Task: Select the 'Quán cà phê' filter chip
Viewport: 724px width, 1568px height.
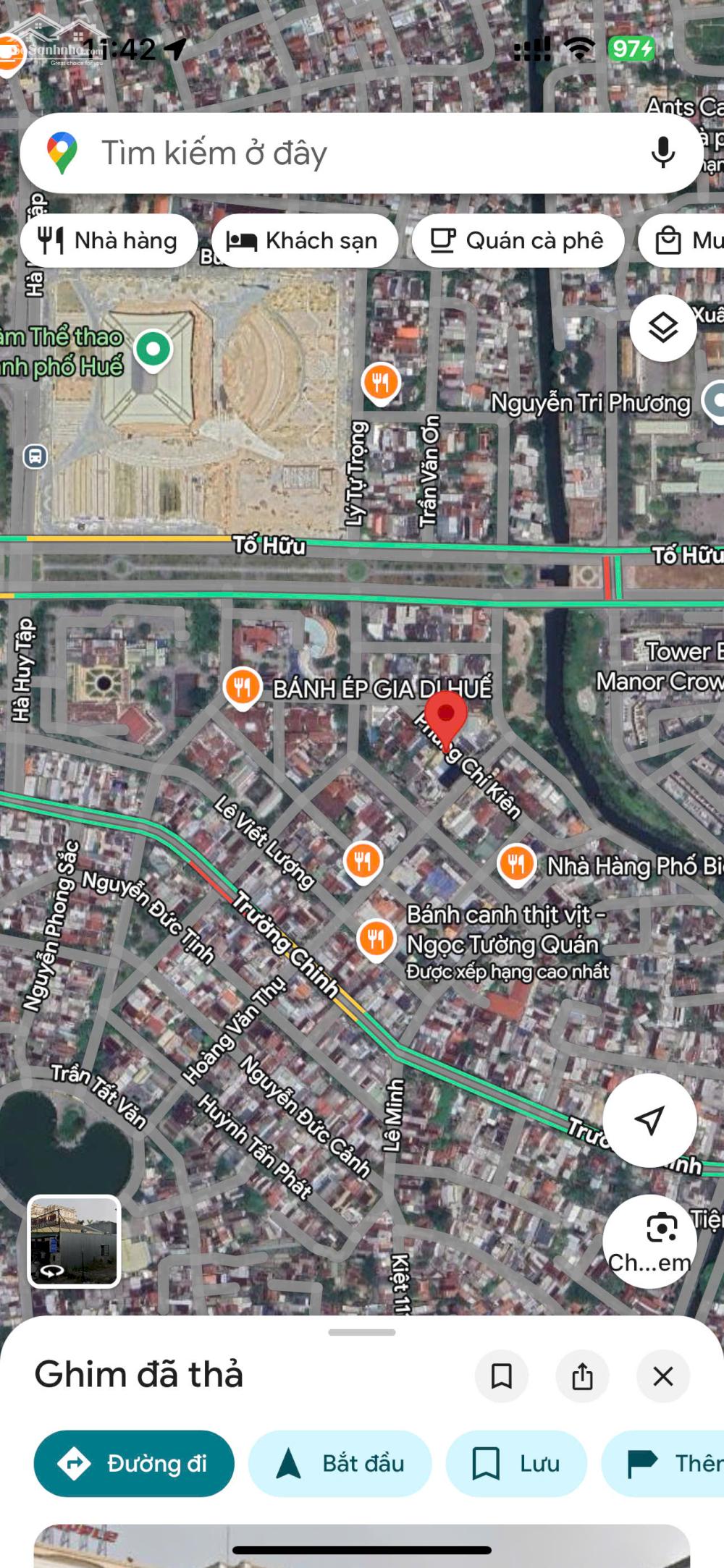Action: (518, 240)
